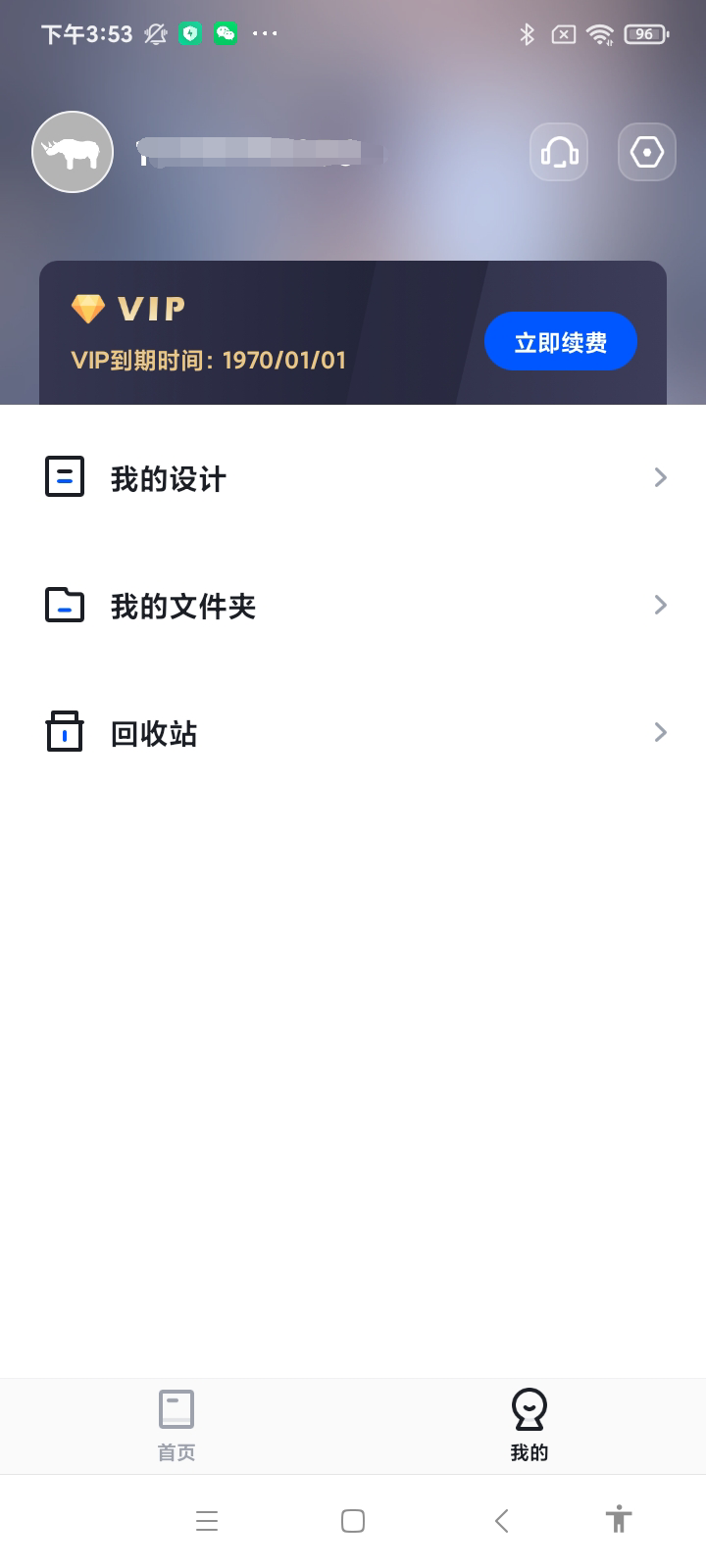Tap the 我的 profile tab icon
Image resolution: width=706 pixels, height=1568 pixels.
(x=529, y=1408)
